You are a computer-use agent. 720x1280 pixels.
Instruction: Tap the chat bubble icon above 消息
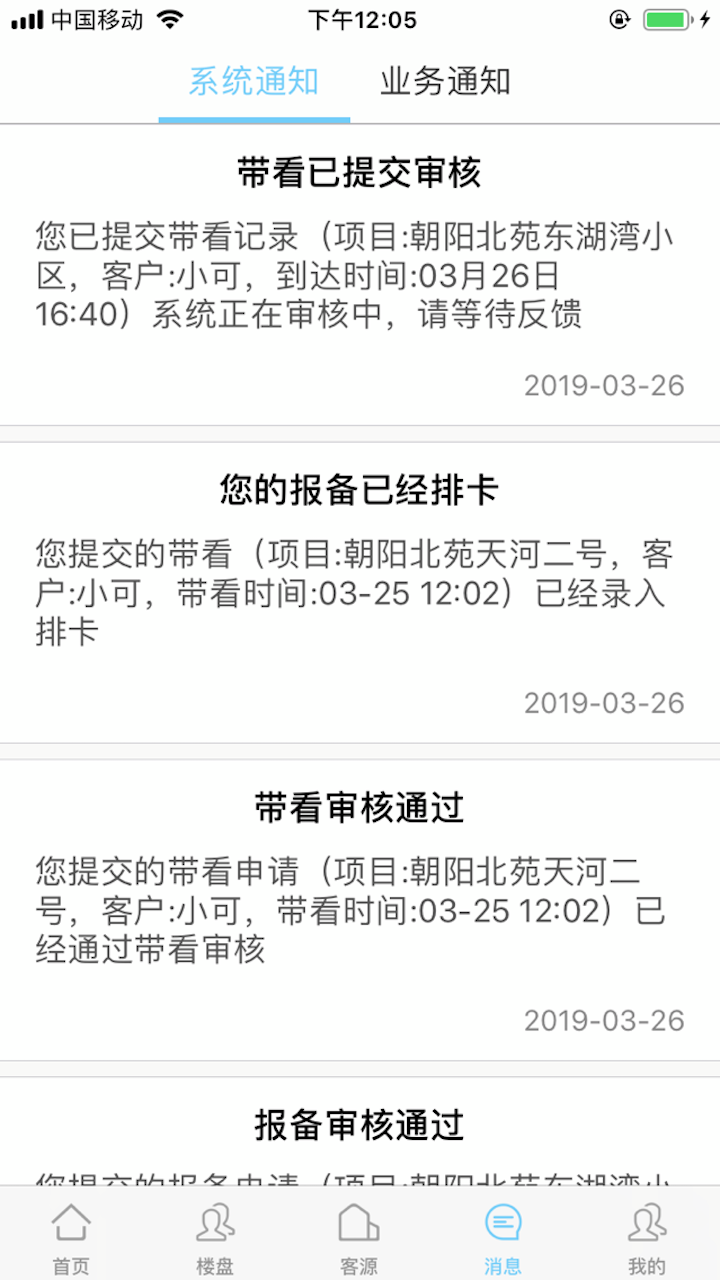coord(504,1223)
